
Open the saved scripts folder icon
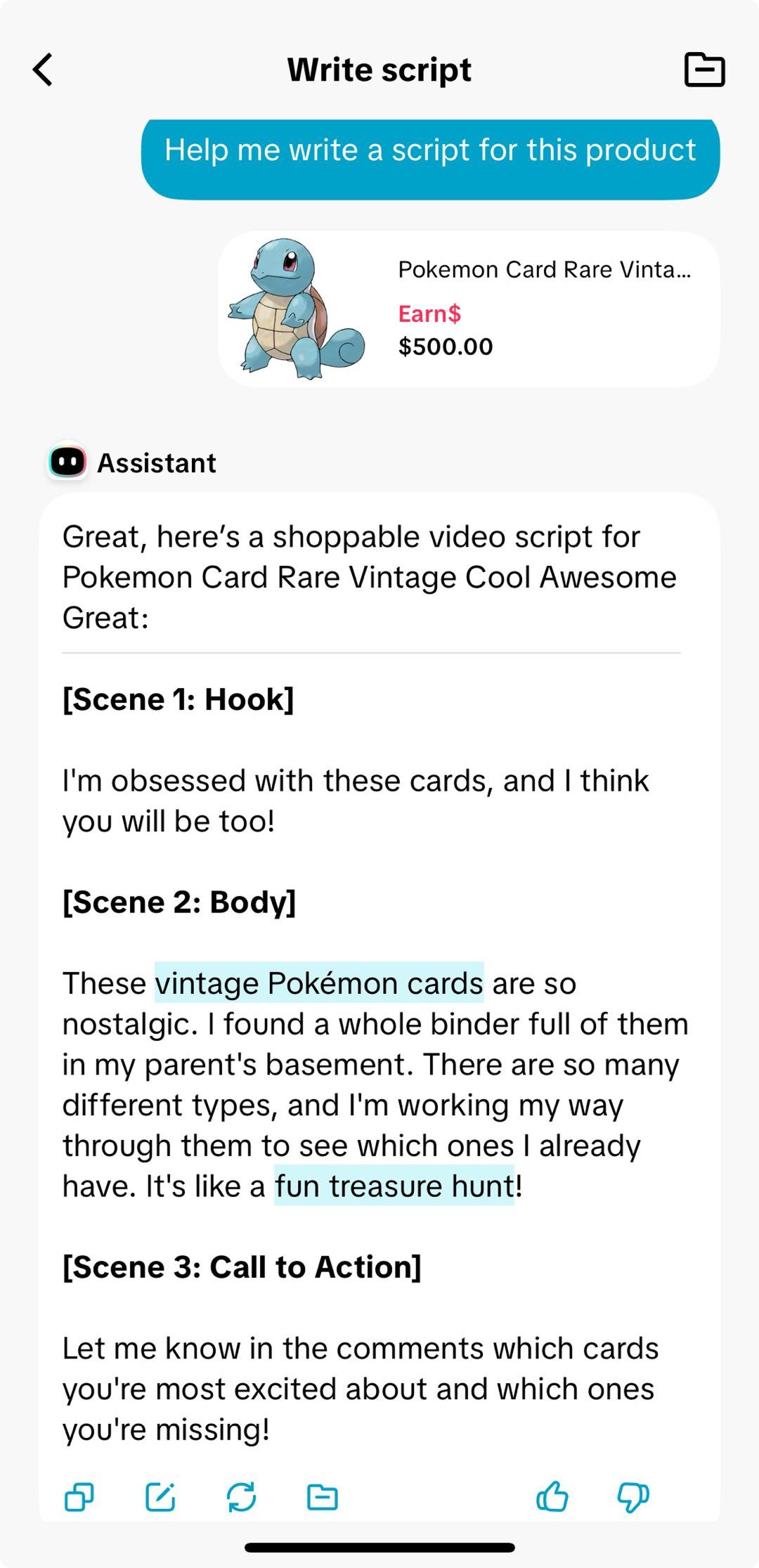point(704,70)
